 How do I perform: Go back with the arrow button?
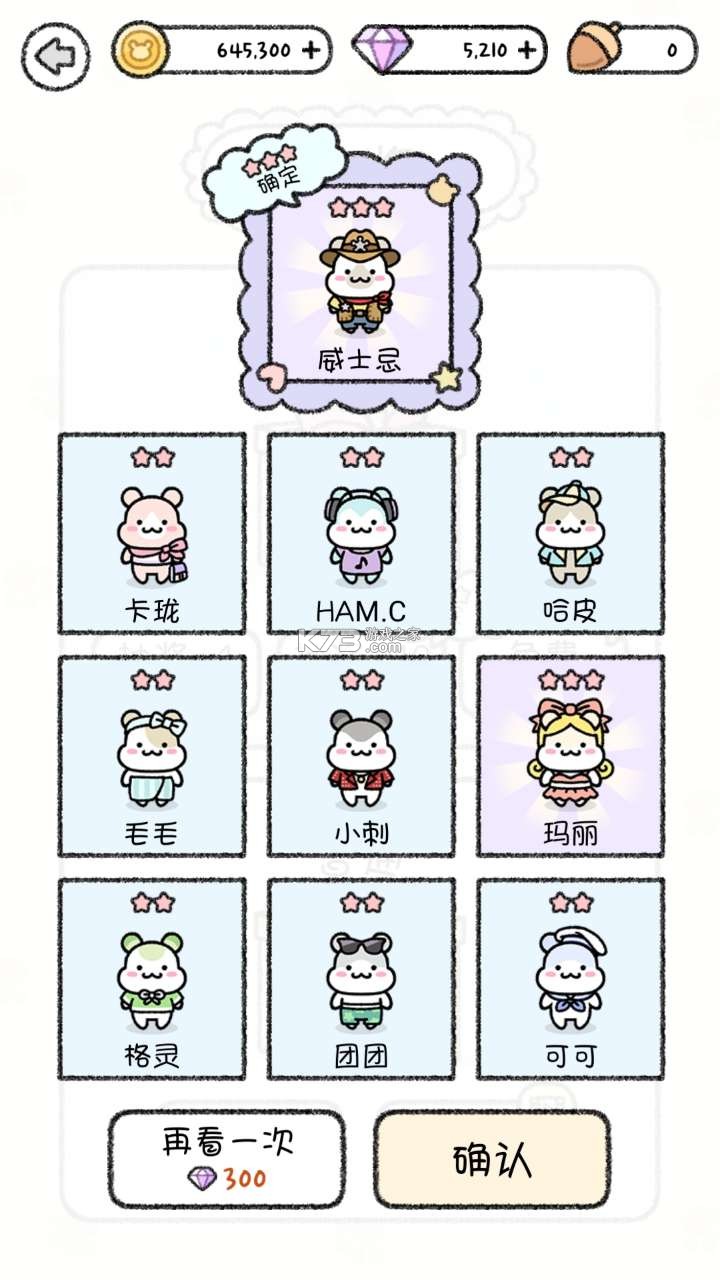[56, 56]
